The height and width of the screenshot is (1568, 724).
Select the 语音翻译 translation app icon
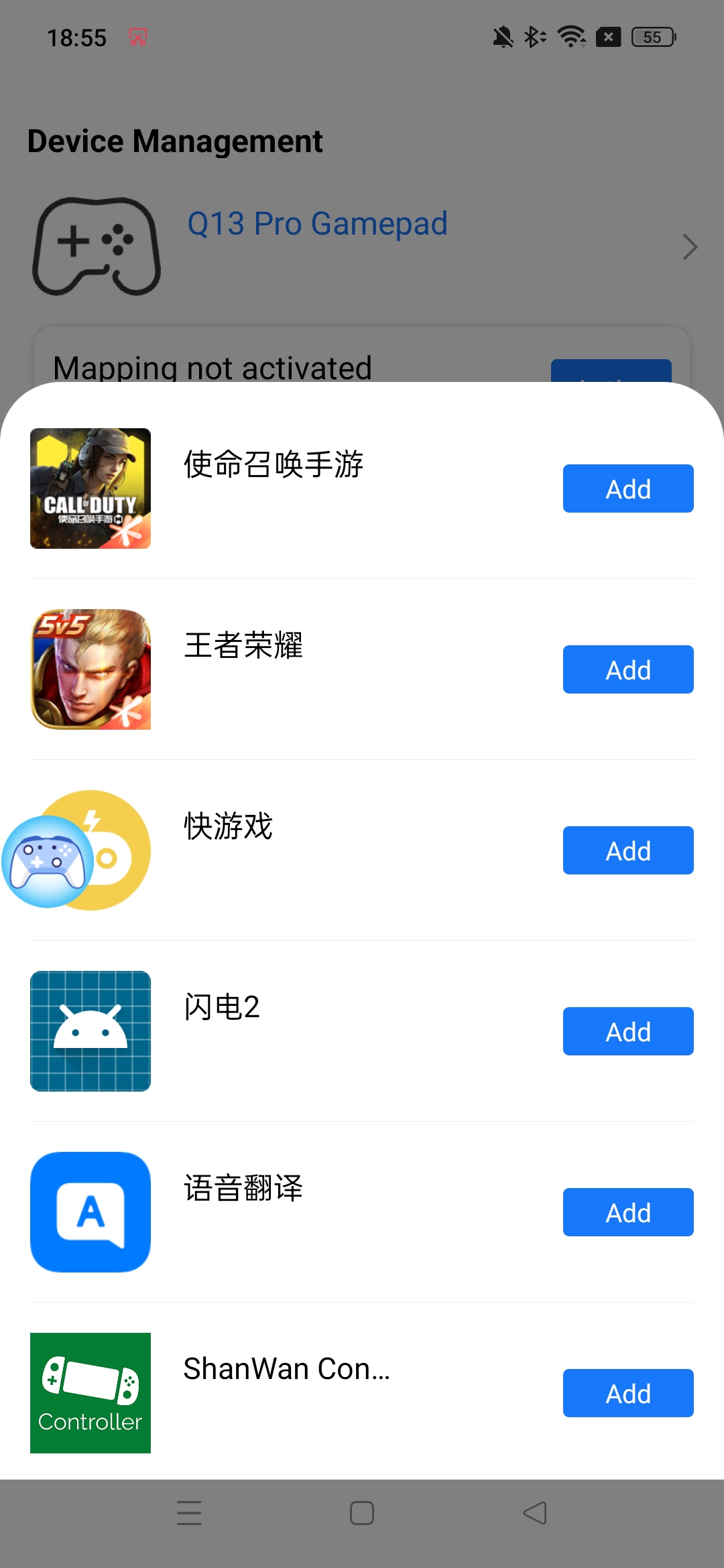[90, 1212]
